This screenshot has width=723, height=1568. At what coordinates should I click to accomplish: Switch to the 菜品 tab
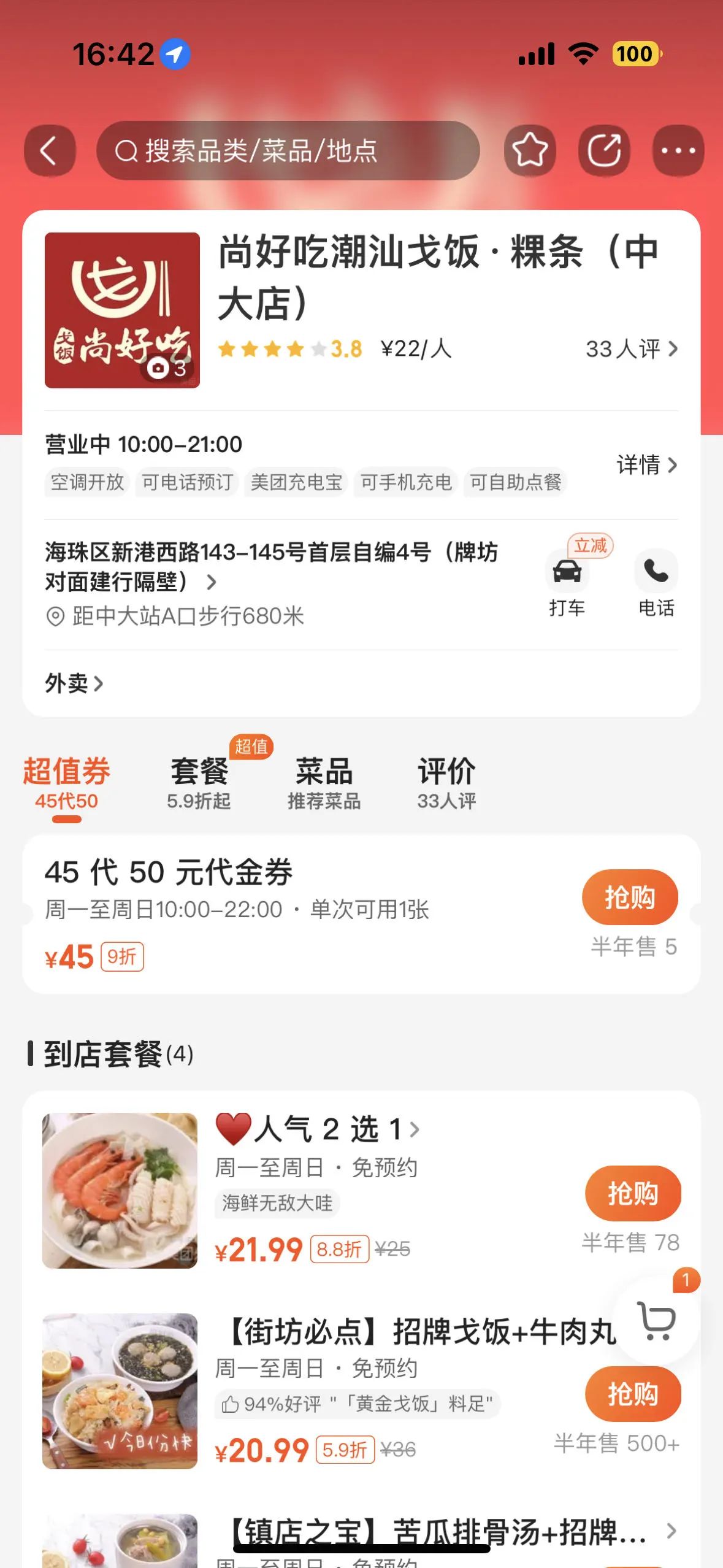pyautogui.click(x=324, y=782)
